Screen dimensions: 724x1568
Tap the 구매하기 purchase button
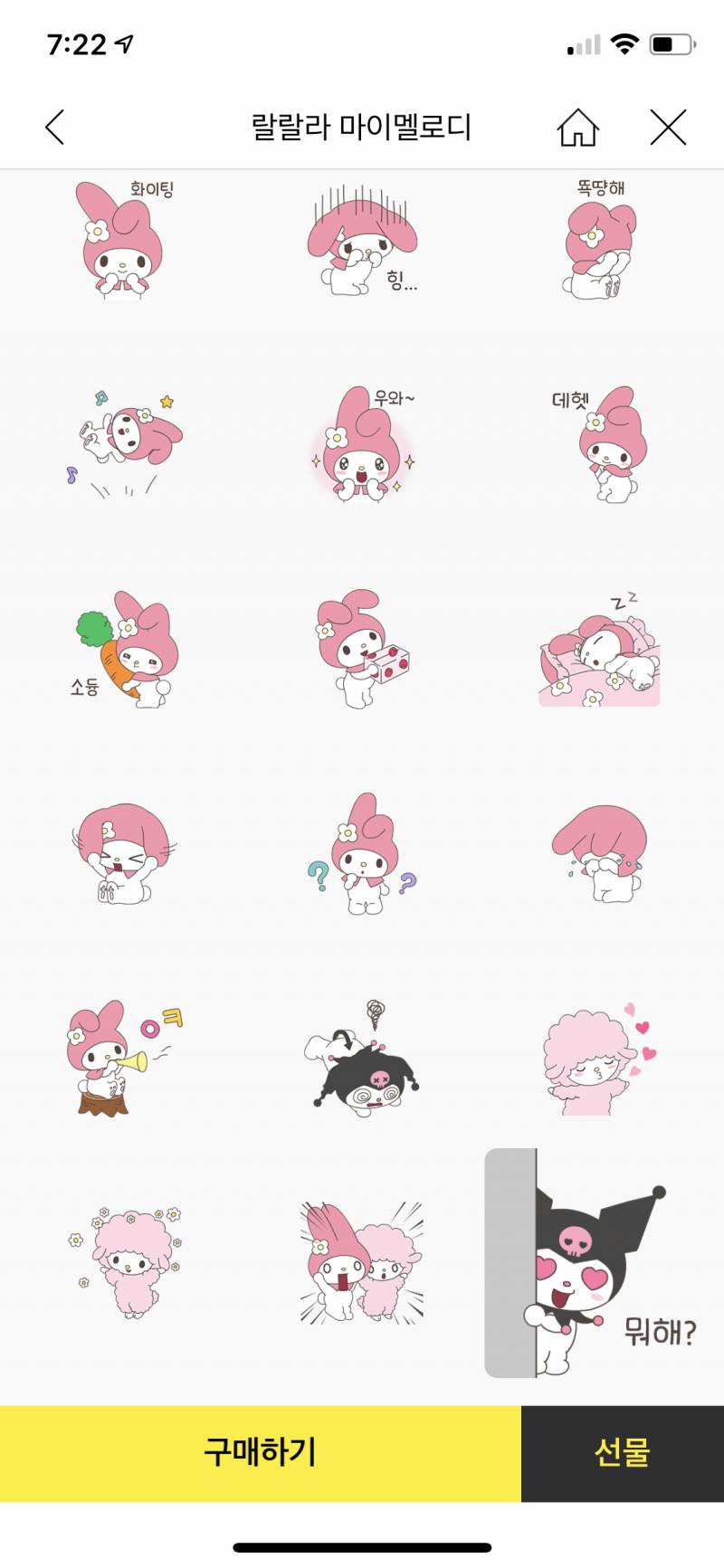coord(261,1453)
